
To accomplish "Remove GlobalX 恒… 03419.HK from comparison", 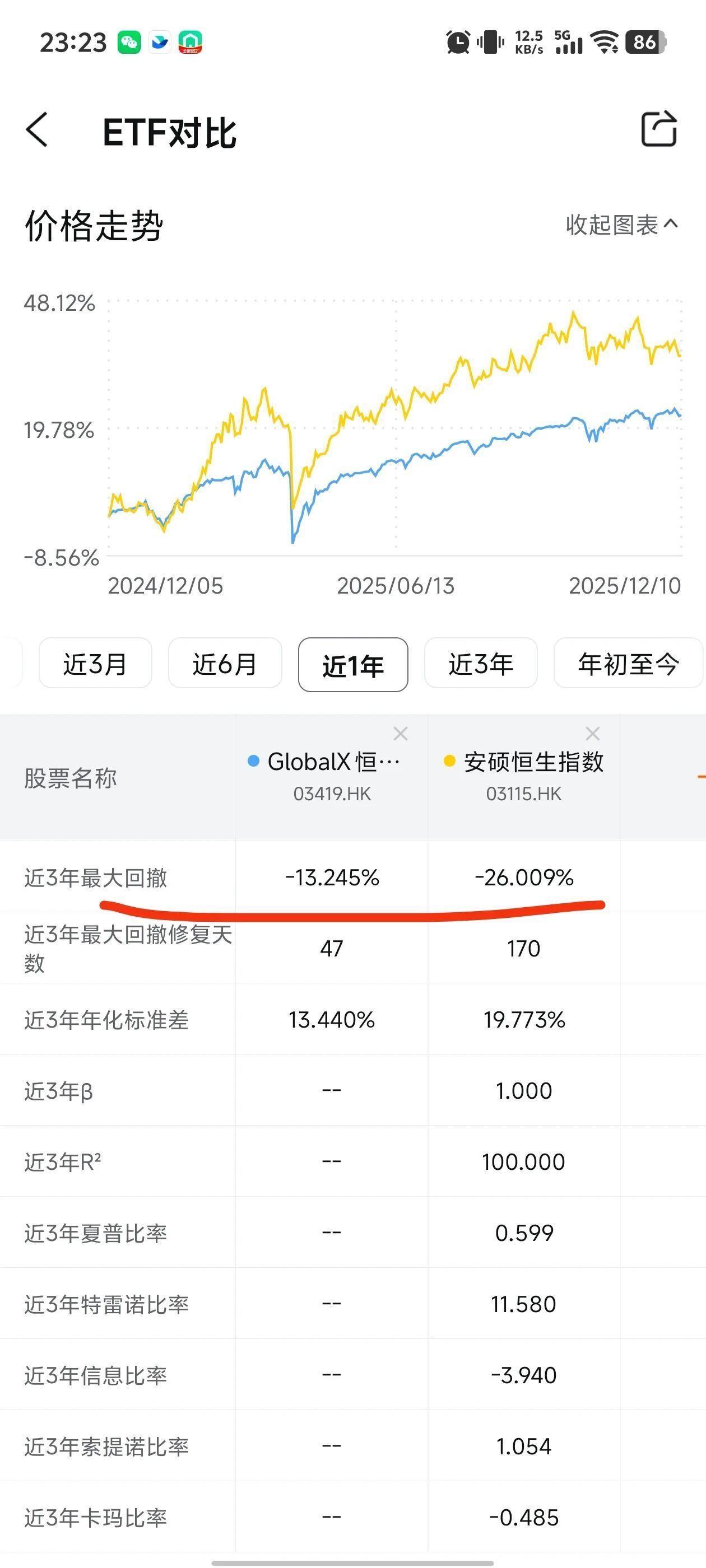I will click(400, 734).
